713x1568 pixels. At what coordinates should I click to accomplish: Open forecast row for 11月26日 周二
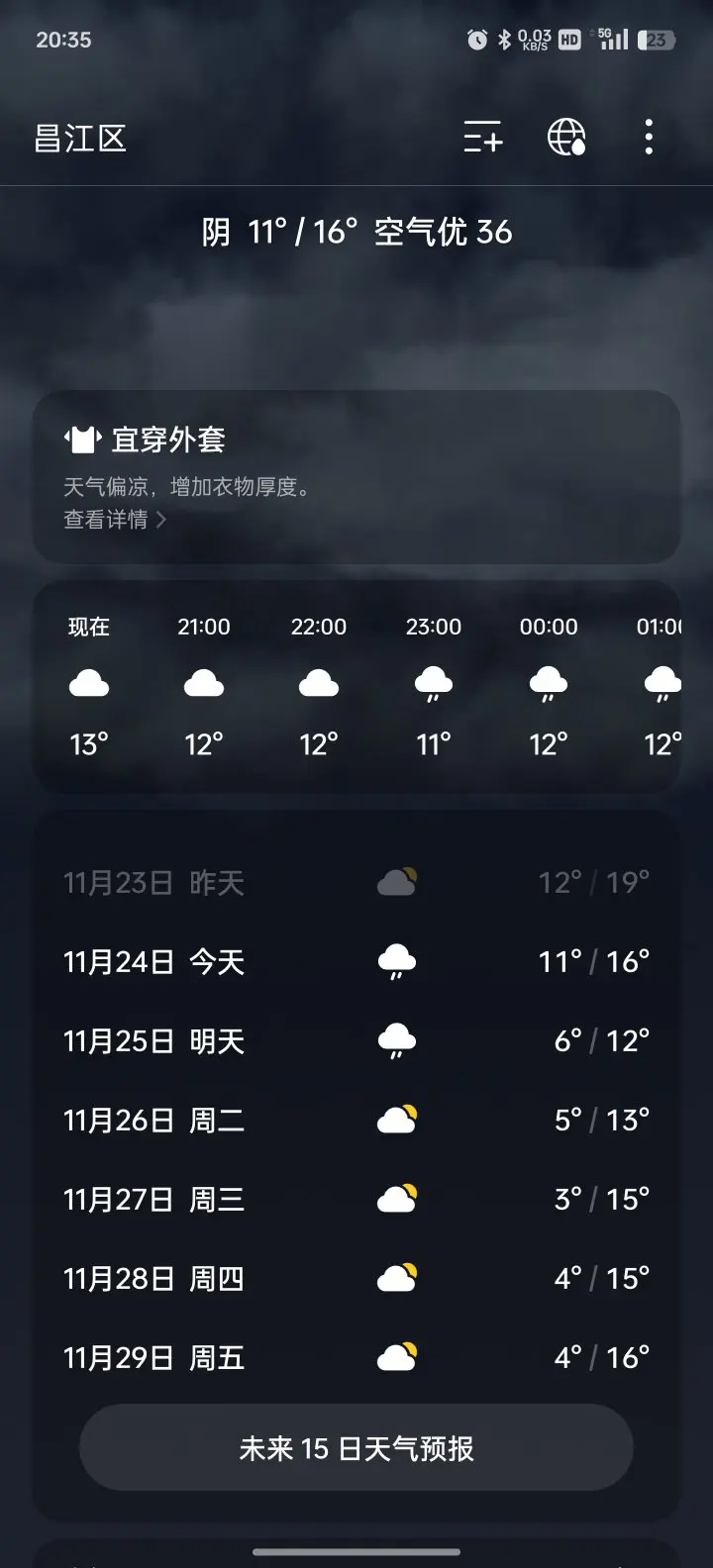pyautogui.click(x=356, y=1120)
